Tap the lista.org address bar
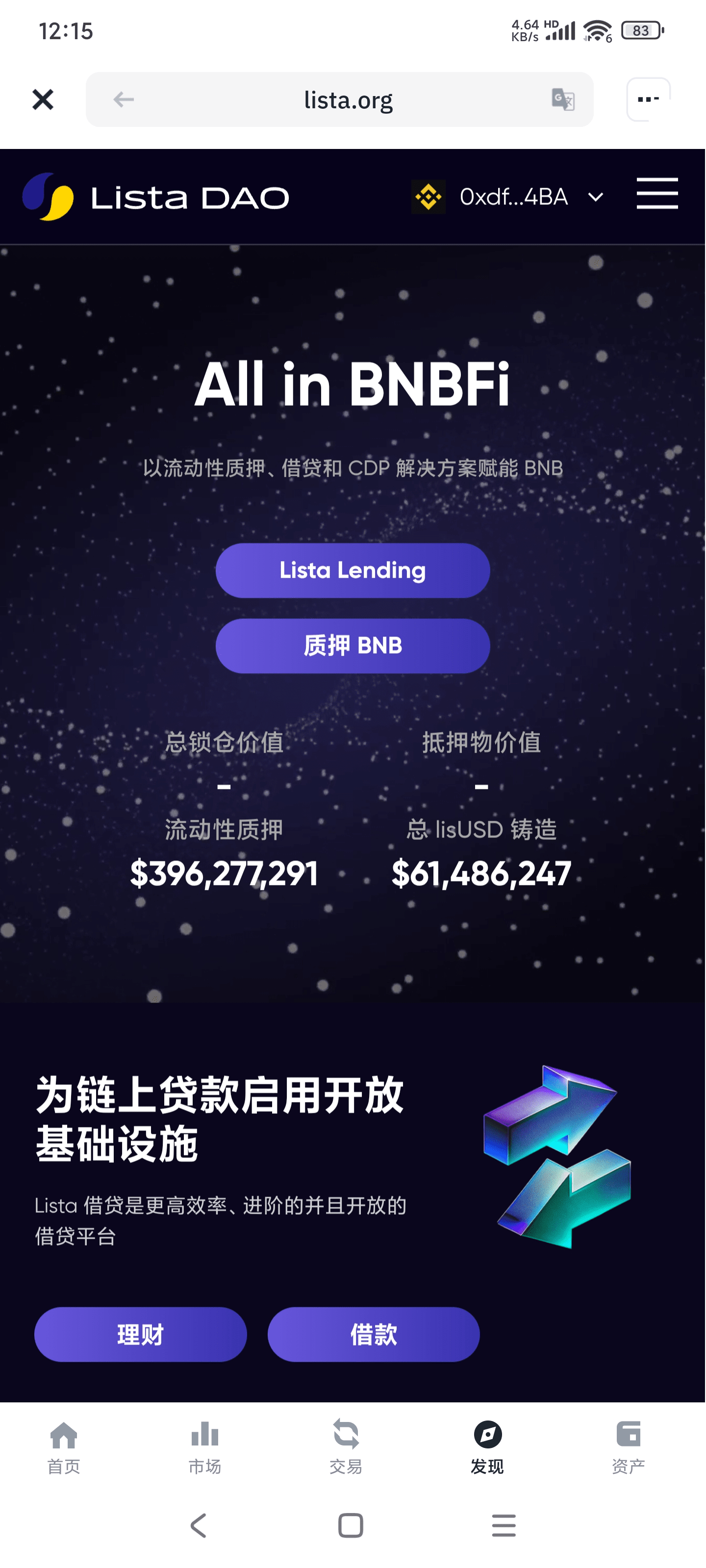Viewport: 706px width, 1568px height. coord(348,100)
